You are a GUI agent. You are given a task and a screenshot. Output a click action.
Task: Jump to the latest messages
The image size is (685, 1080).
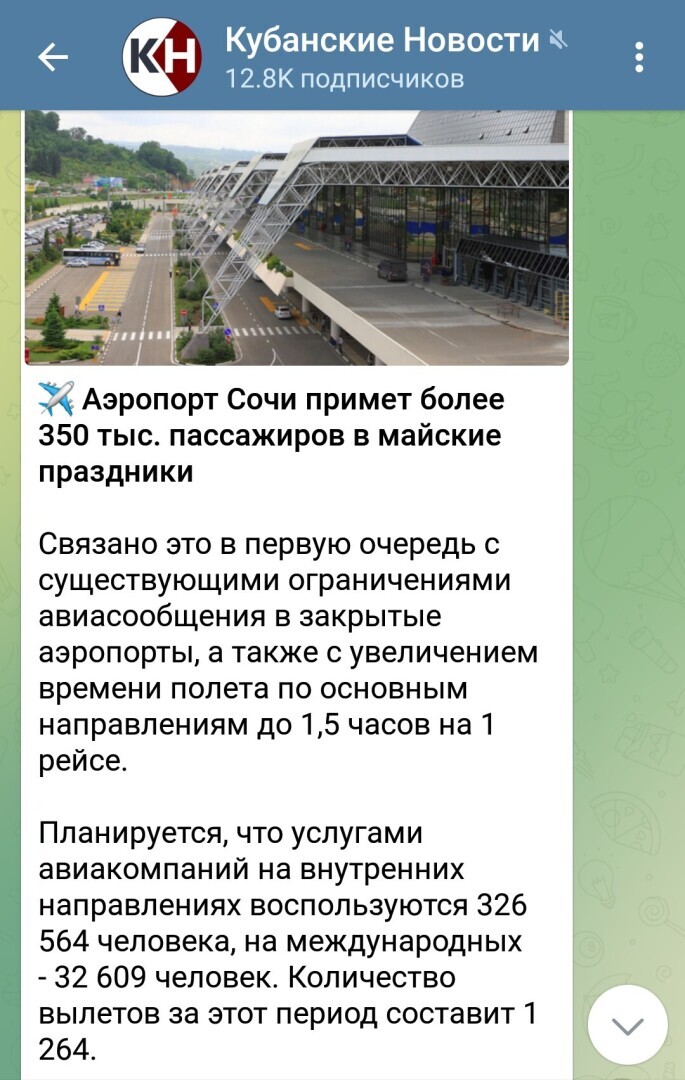tap(627, 1024)
